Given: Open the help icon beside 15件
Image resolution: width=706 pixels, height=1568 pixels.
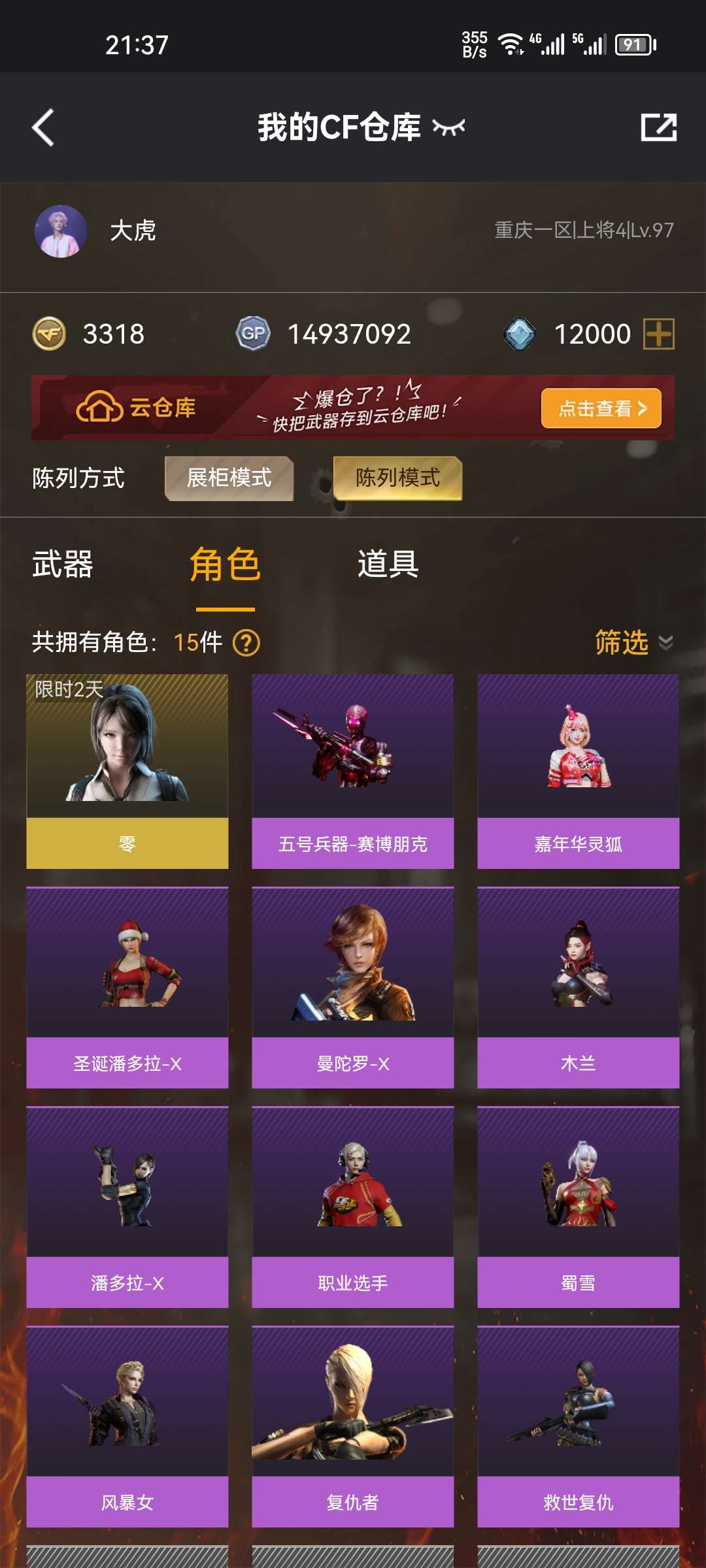Looking at the screenshot, I should point(246,643).
